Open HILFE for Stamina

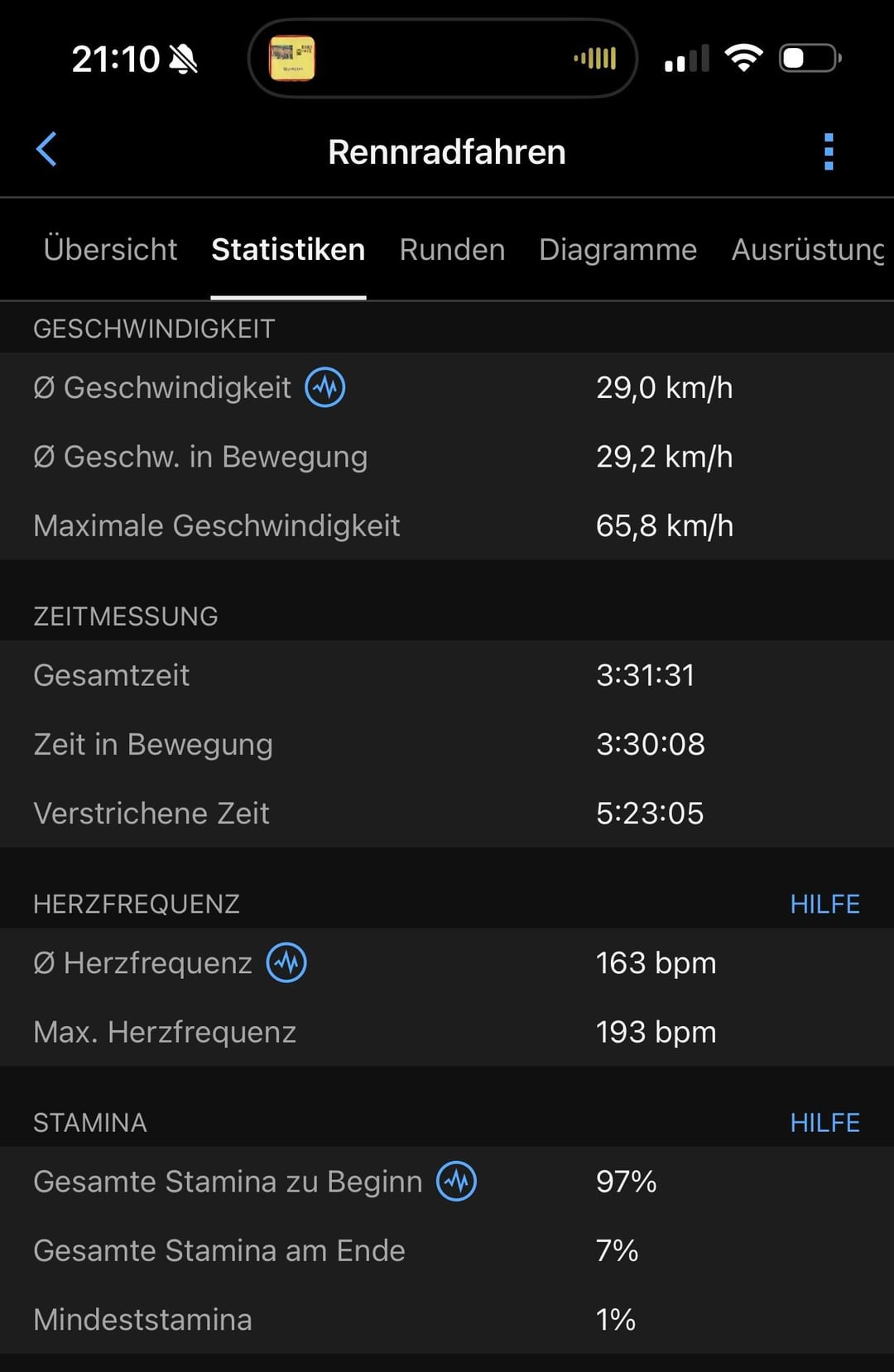824,1122
